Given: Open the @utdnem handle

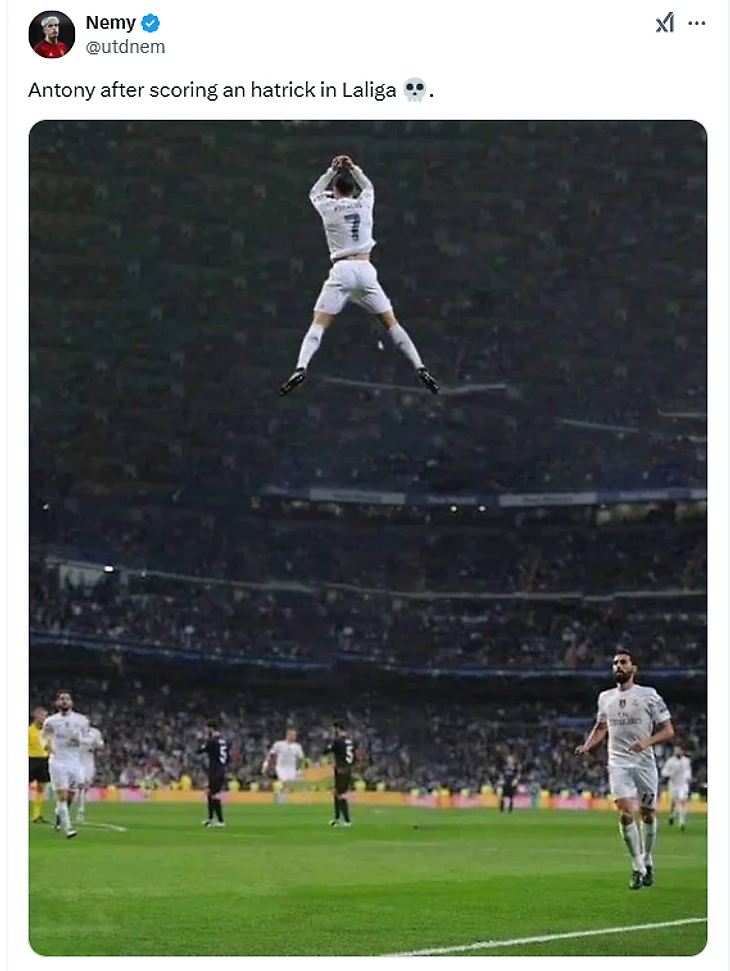Looking at the screenshot, I should [125, 47].
